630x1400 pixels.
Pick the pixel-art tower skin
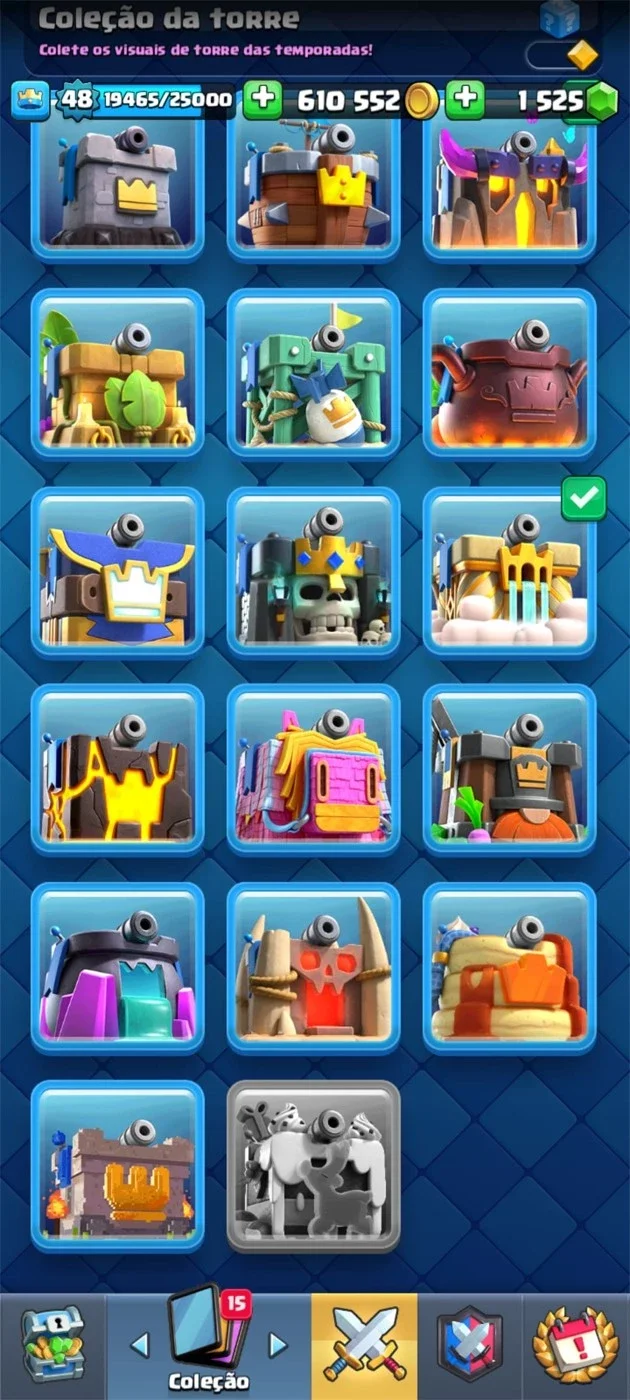pos(117,1166)
